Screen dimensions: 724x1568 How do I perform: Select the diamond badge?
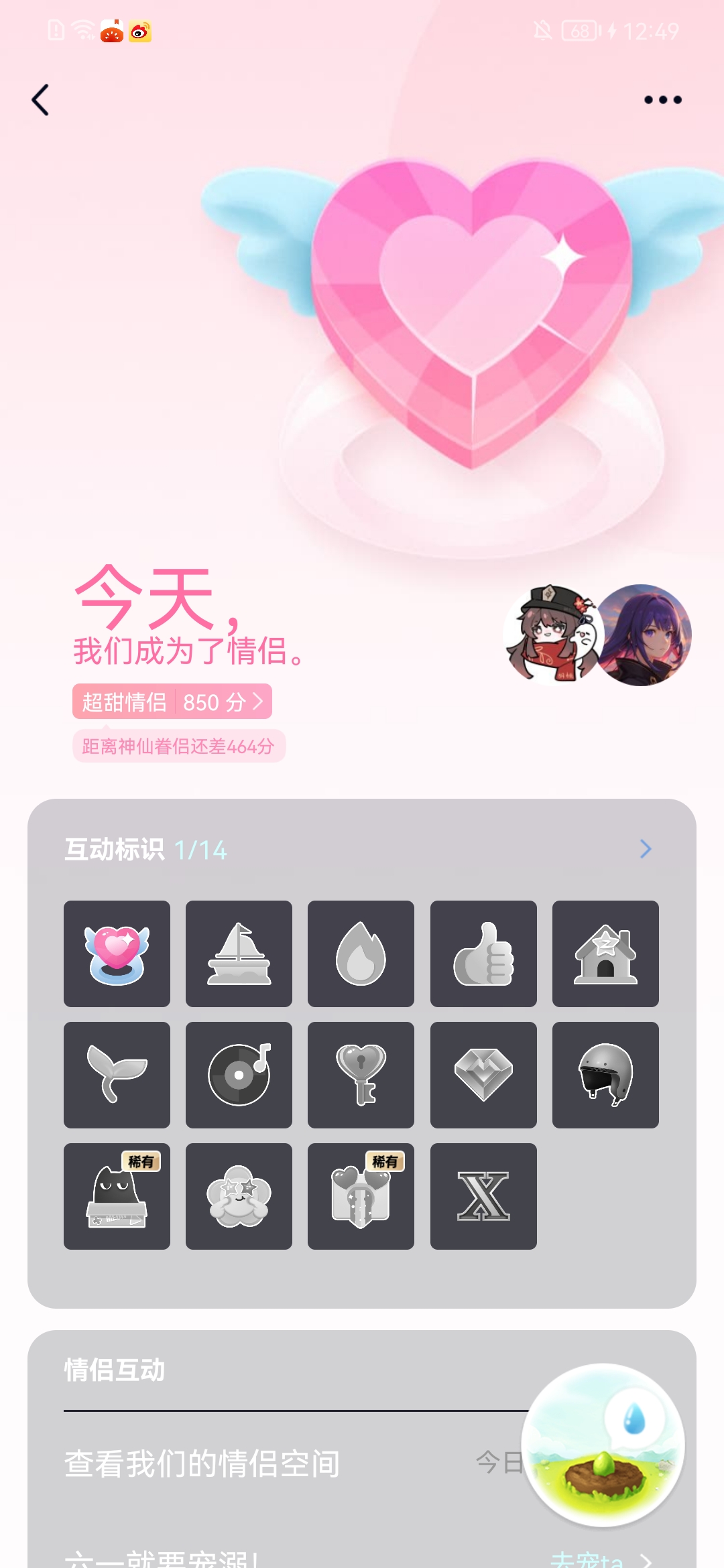[x=483, y=1075]
